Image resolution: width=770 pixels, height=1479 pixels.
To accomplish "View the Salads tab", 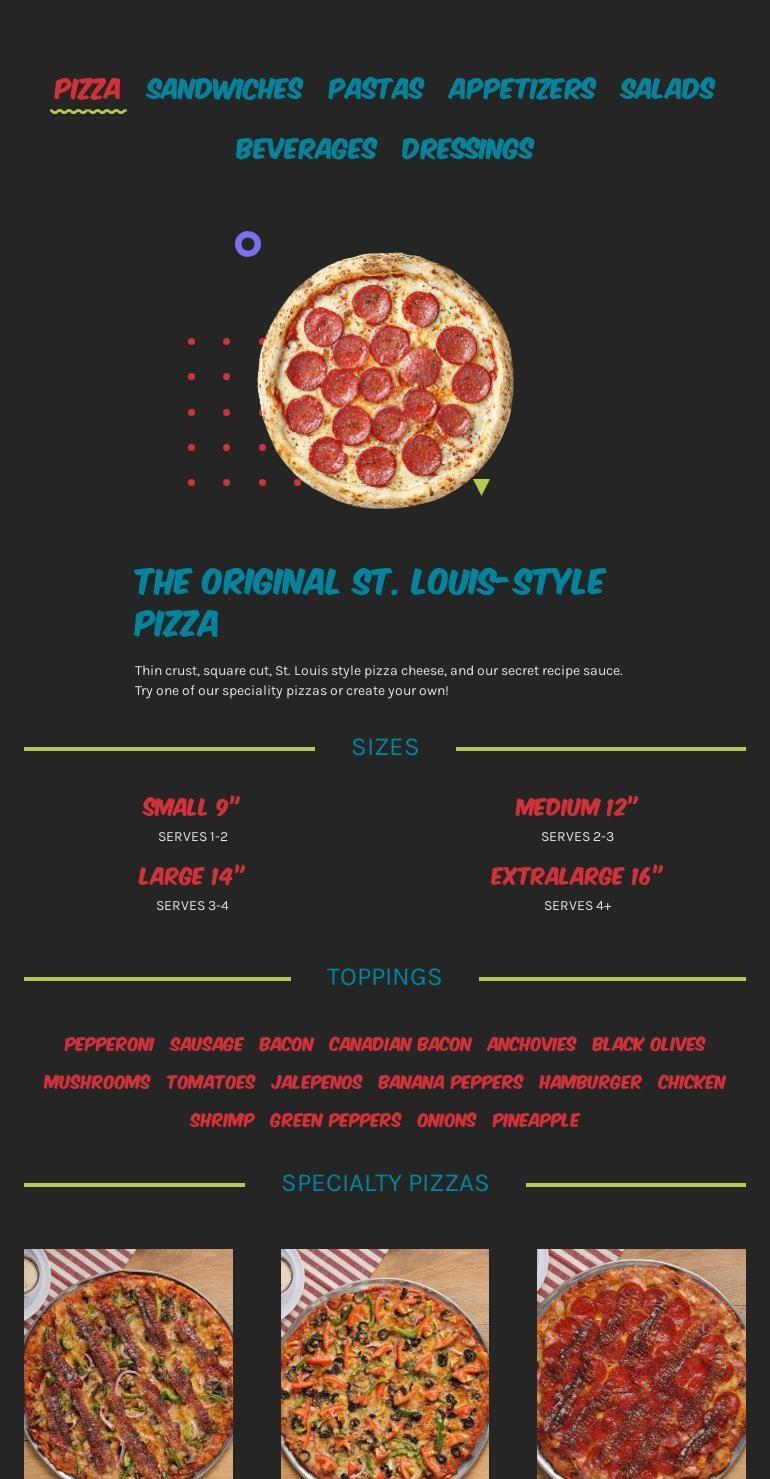I will point(667,89).
